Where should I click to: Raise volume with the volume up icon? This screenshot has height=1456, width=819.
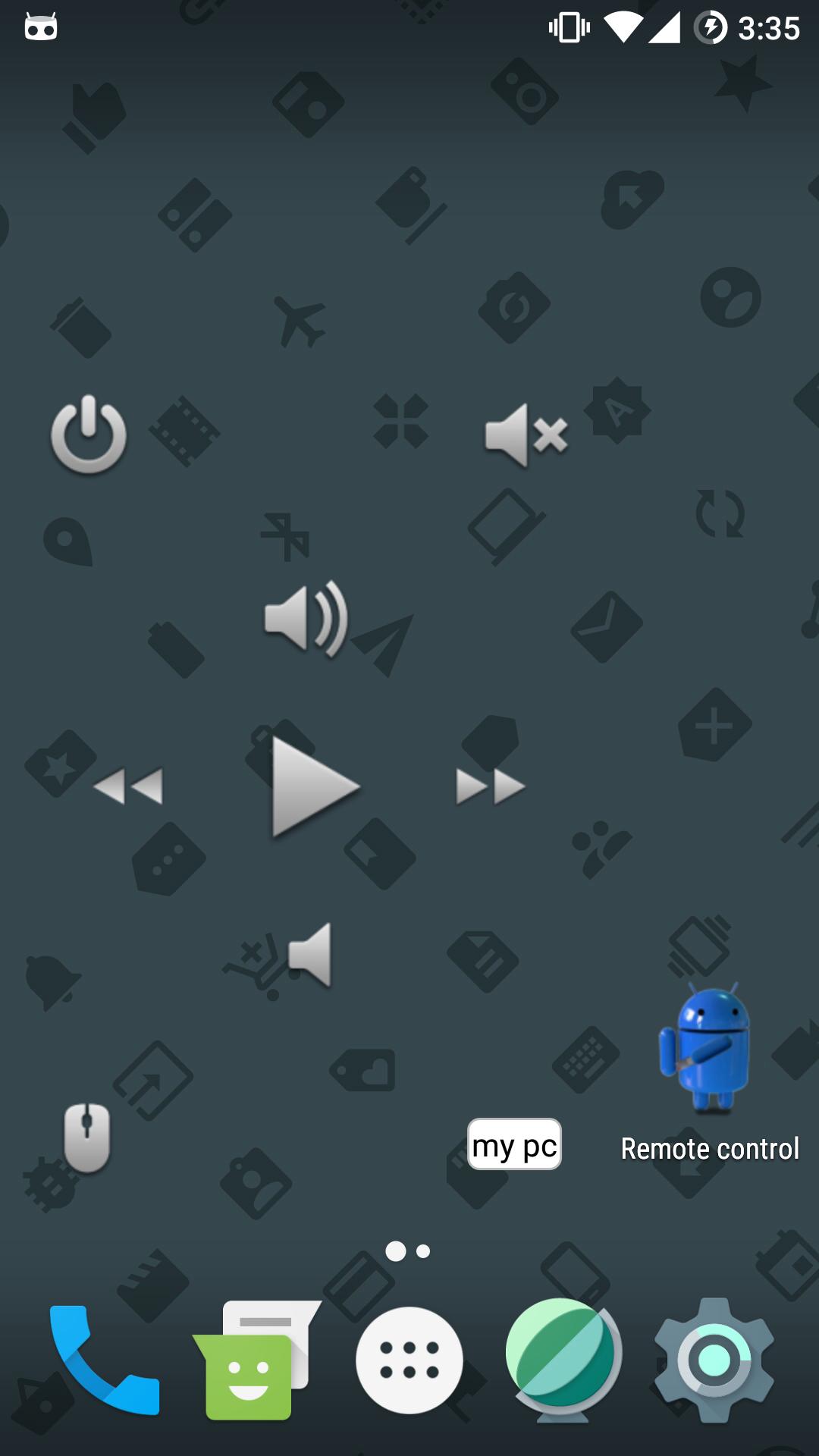tap(303, 618)
